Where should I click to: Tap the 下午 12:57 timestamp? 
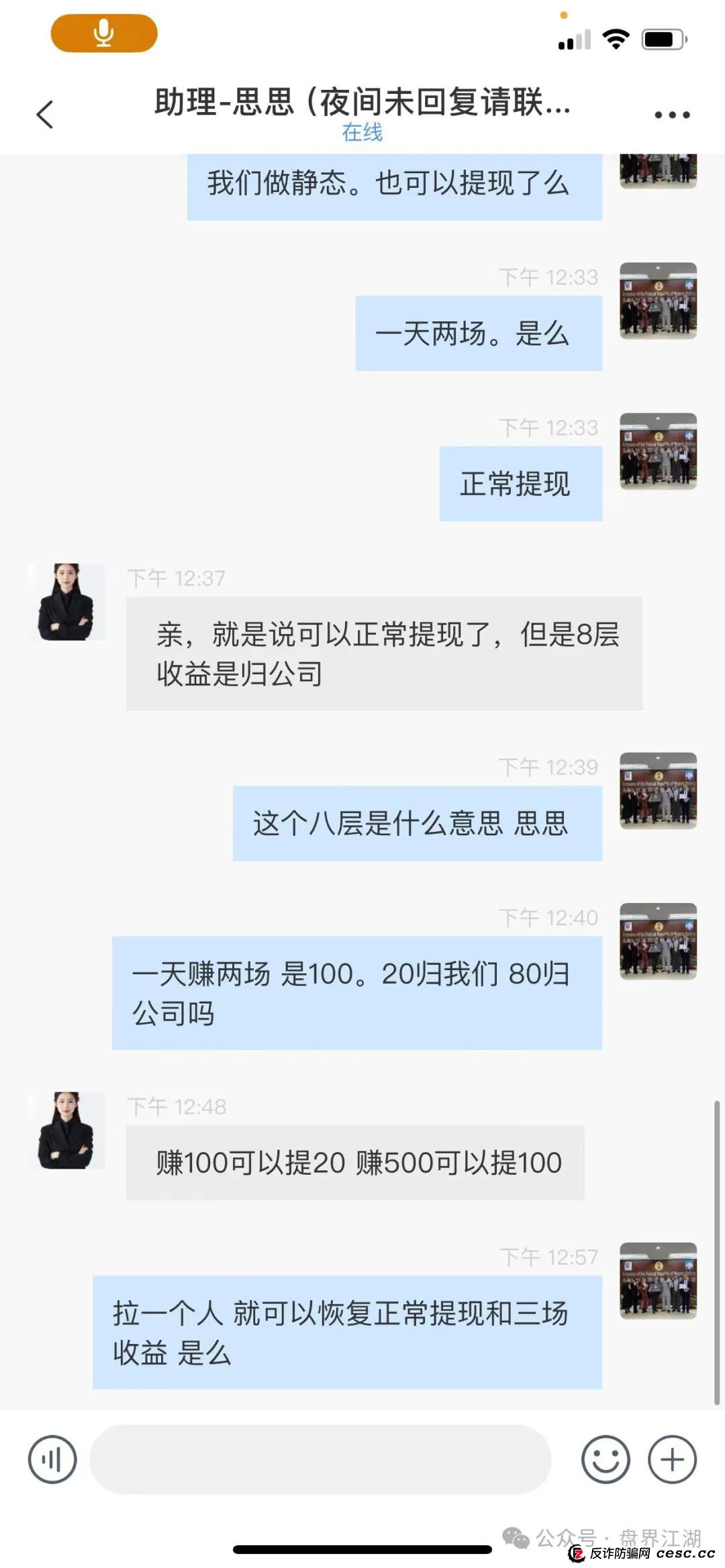pyautogui.click(x=547, y=1255)
